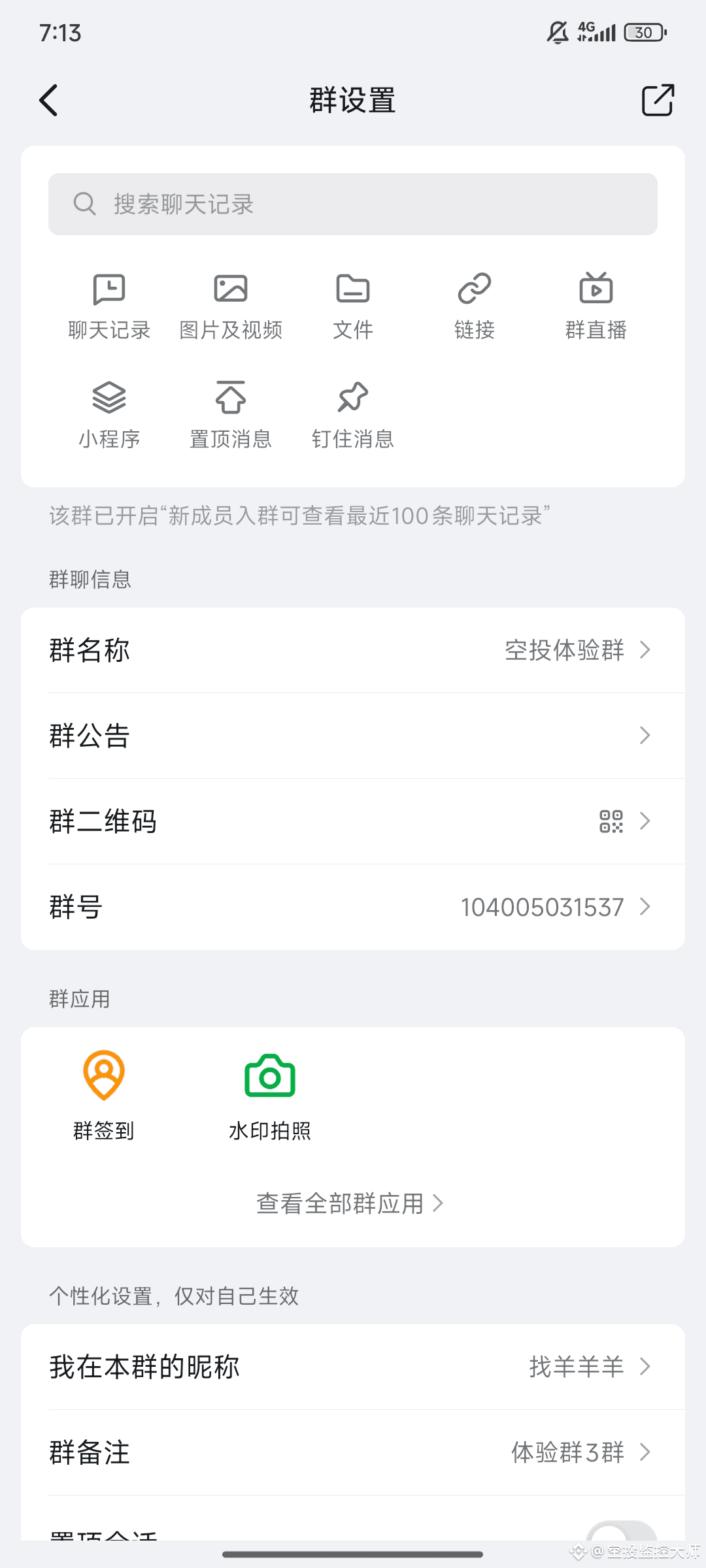This screenshot has width=706, height=1568.
Task: Open the 群名称 row
Action: pyautogui.click(x=353, y=650)
